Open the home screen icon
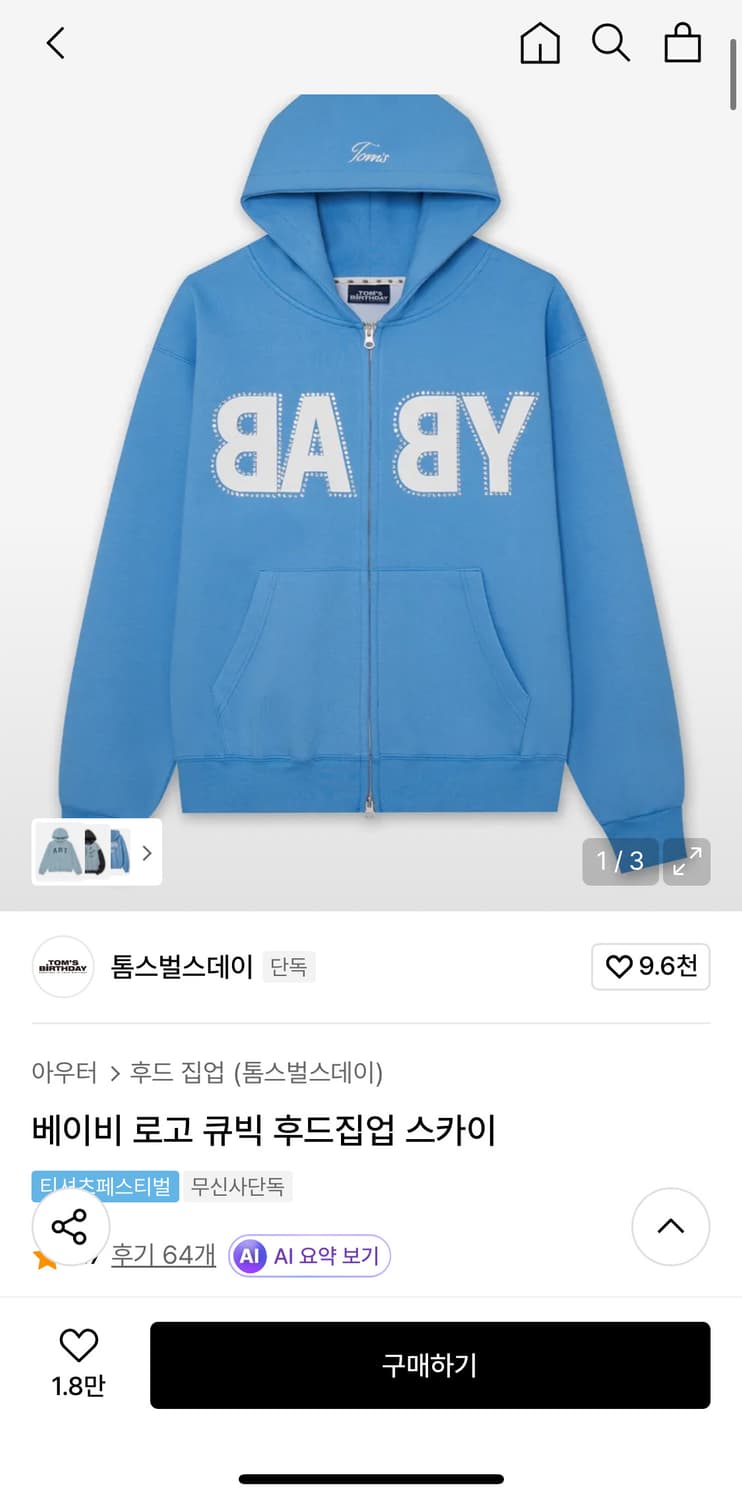742x1500 pixels. click(540, 44)
